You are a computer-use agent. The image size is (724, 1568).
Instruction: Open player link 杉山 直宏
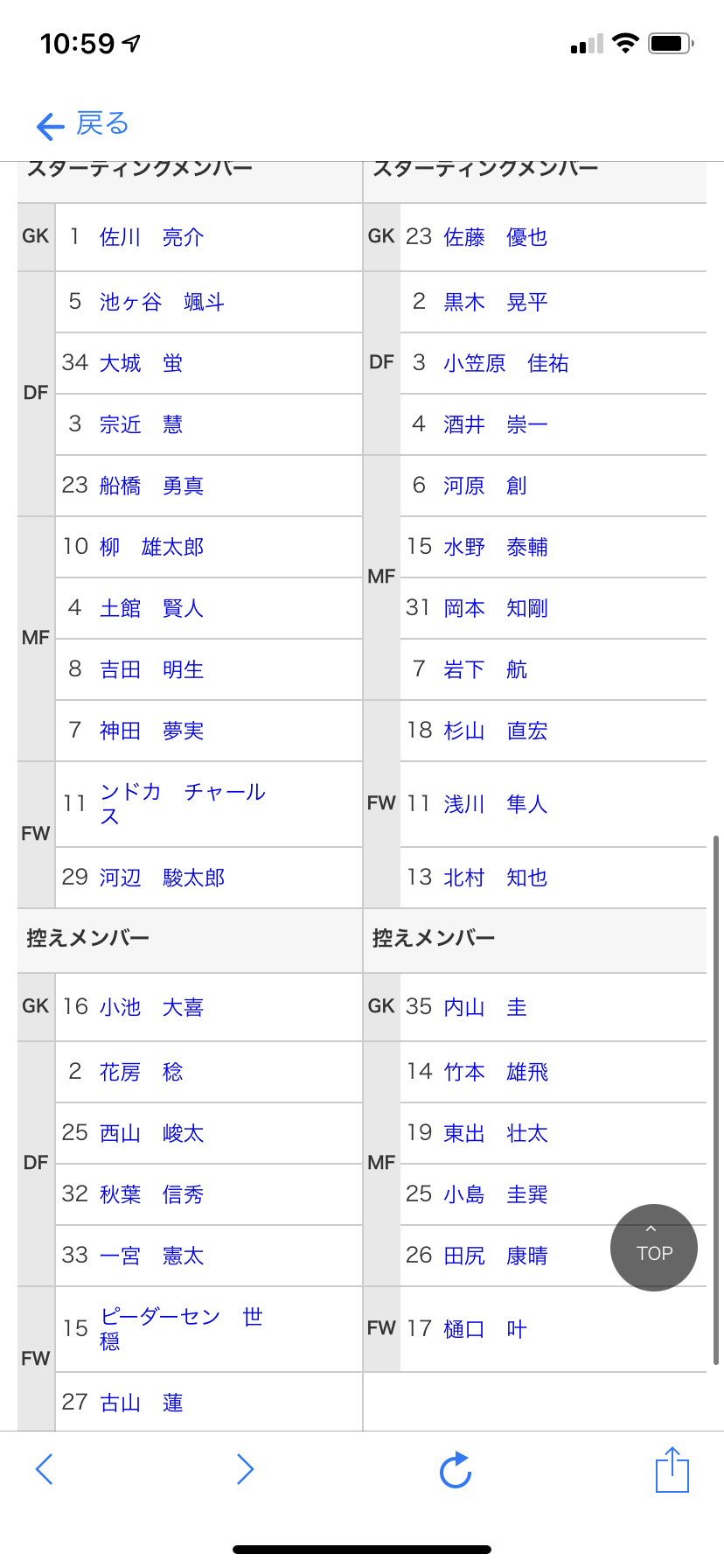point(496,731)
